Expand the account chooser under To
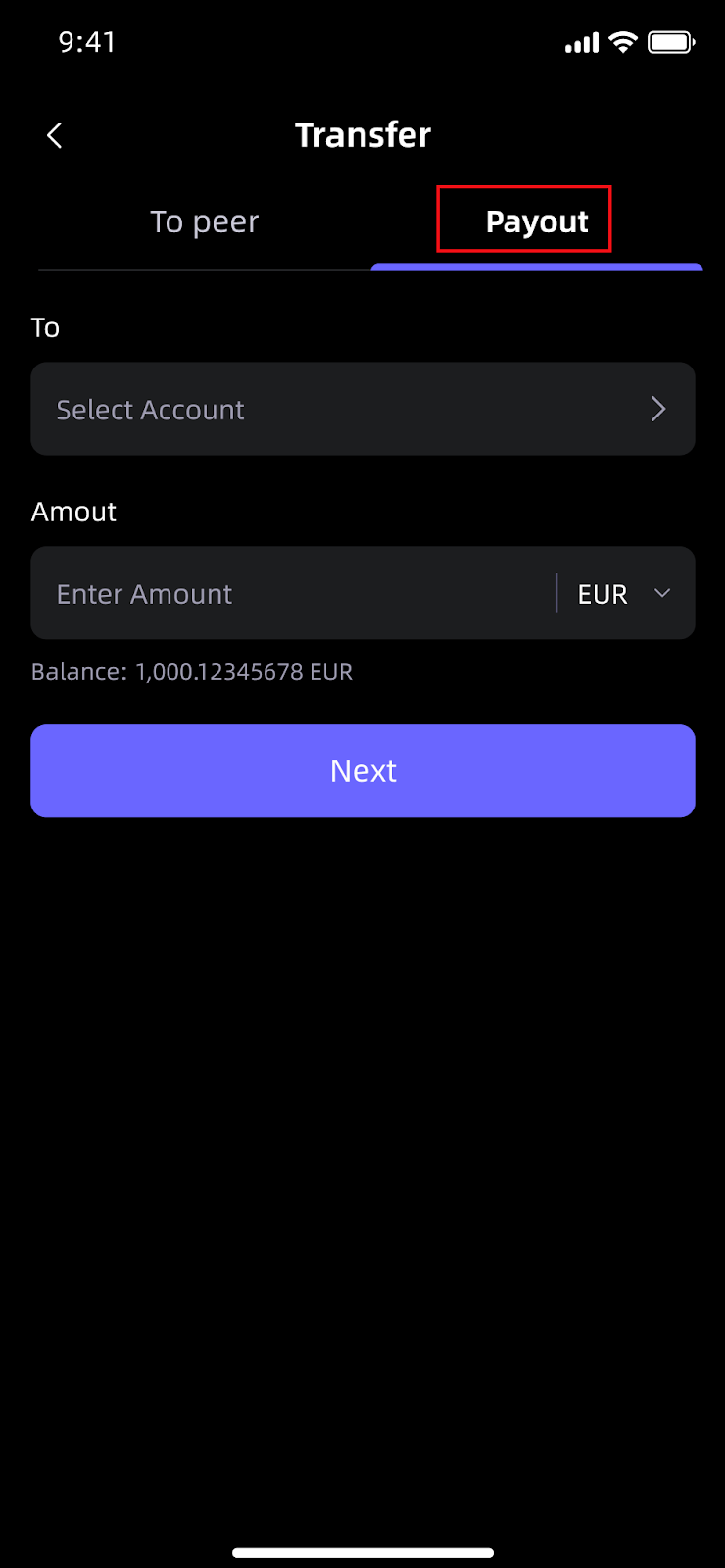 click(362, 409)
